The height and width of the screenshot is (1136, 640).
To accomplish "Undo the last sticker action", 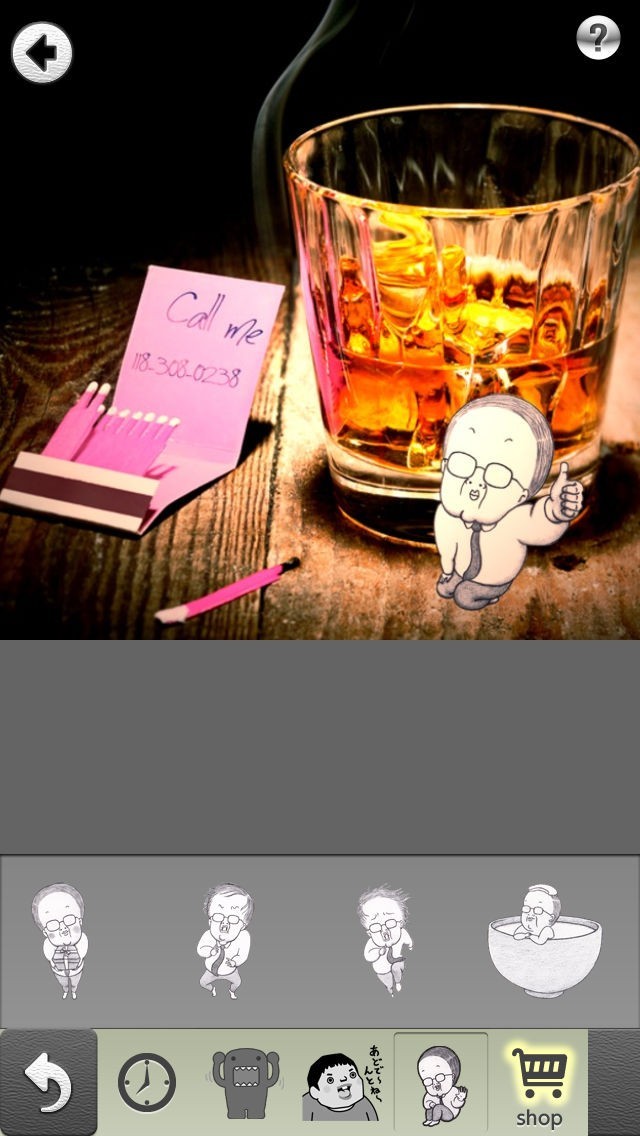I will point(49,1082).
